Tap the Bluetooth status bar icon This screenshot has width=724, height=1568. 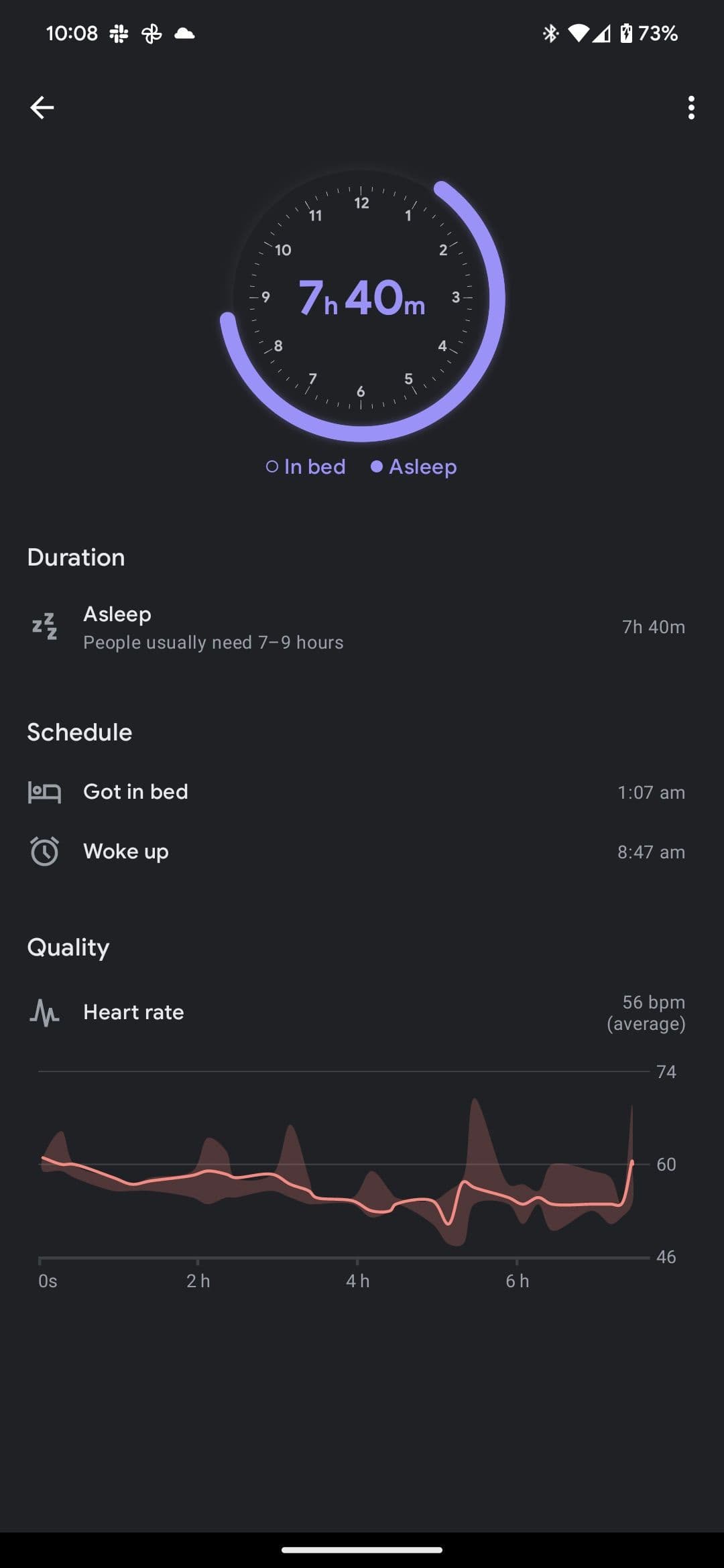tap(551, 34)
